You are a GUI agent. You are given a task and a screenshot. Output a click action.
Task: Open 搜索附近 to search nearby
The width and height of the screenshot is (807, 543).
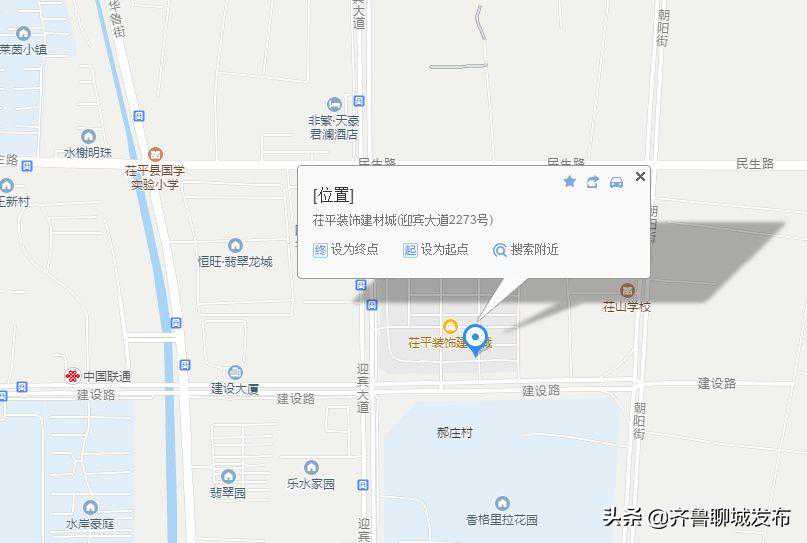(526, 249)
